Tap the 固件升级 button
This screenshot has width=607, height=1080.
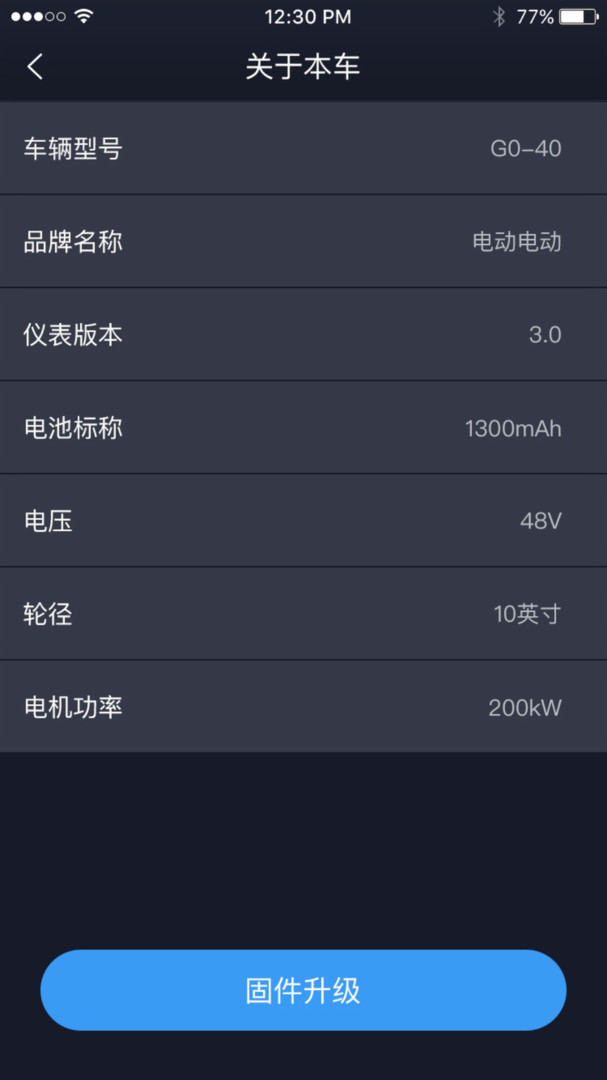point(303,990)
